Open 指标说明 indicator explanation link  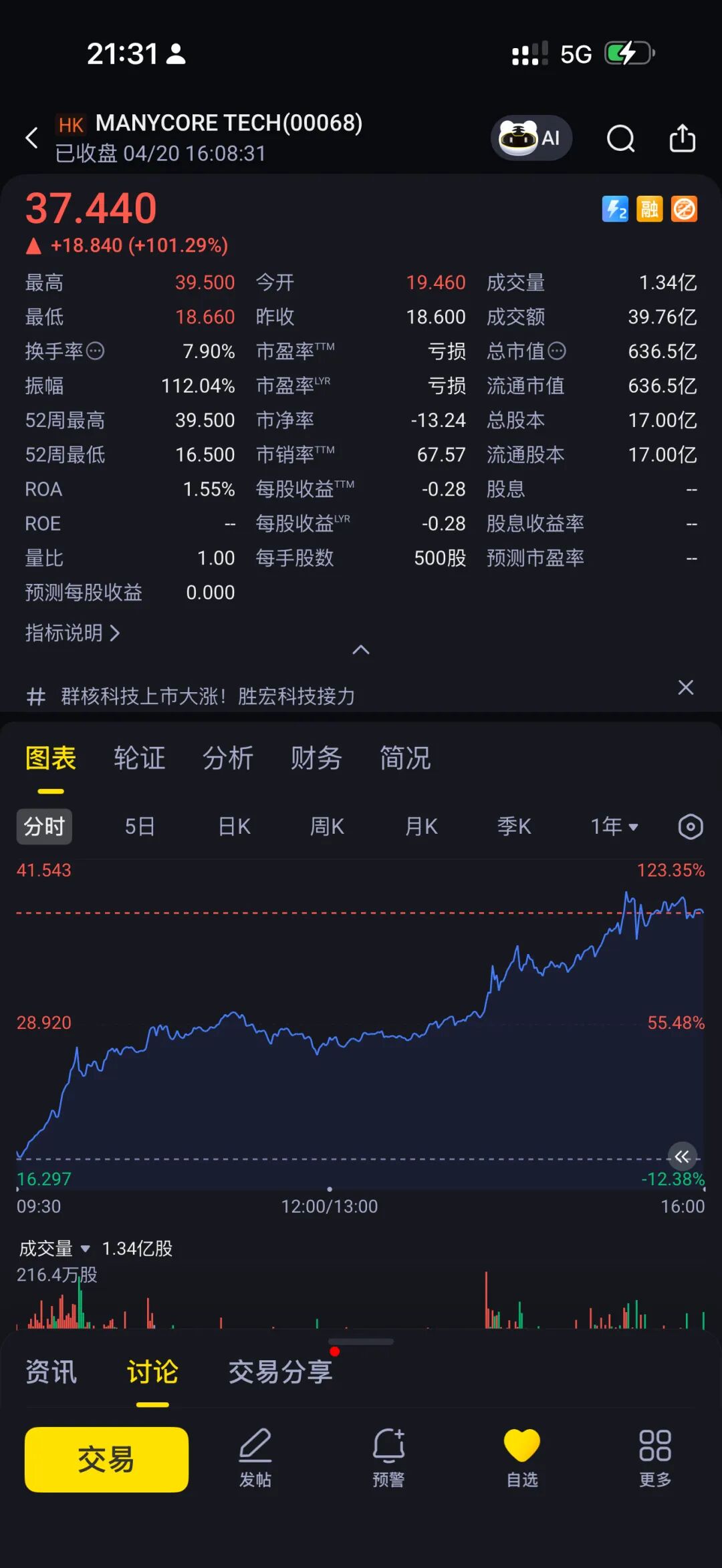tap(72, 633)
